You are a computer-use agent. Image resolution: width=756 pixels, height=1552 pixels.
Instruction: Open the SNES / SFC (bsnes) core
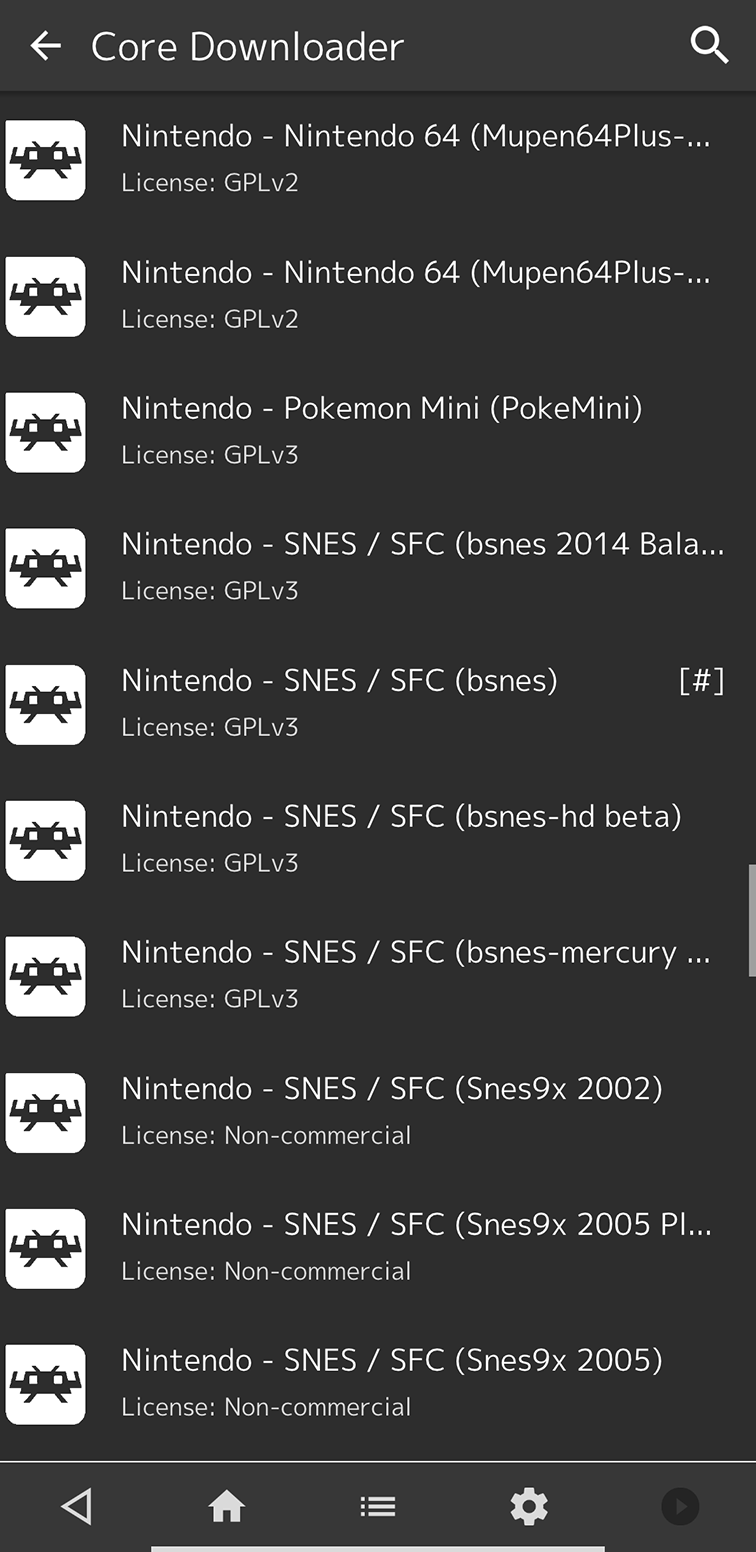pos(378,704)
